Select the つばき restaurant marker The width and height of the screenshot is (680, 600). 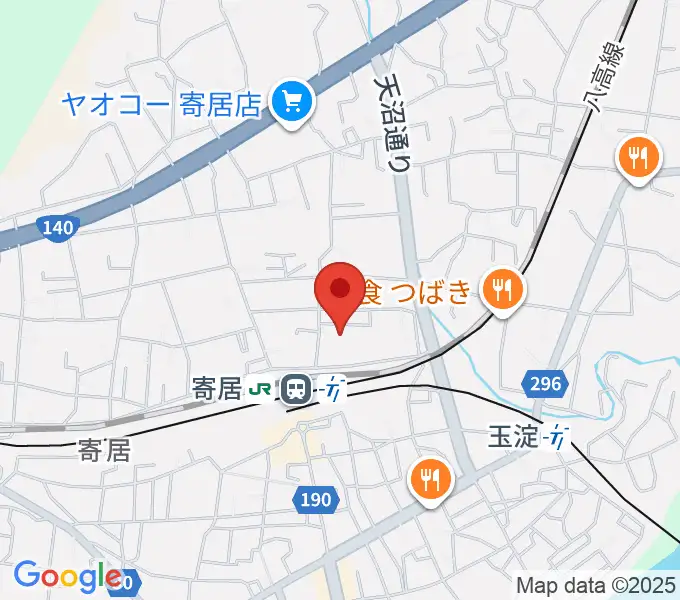tap(499, 291)
